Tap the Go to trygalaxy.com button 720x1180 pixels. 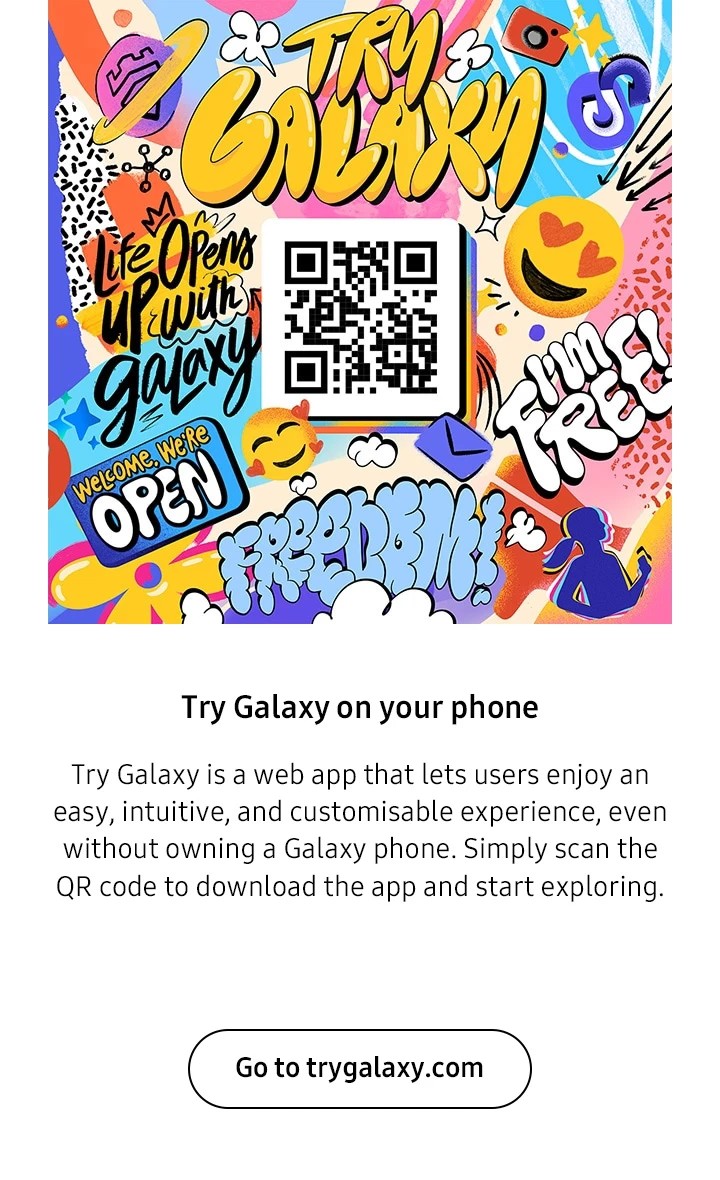pos(360,1068)
